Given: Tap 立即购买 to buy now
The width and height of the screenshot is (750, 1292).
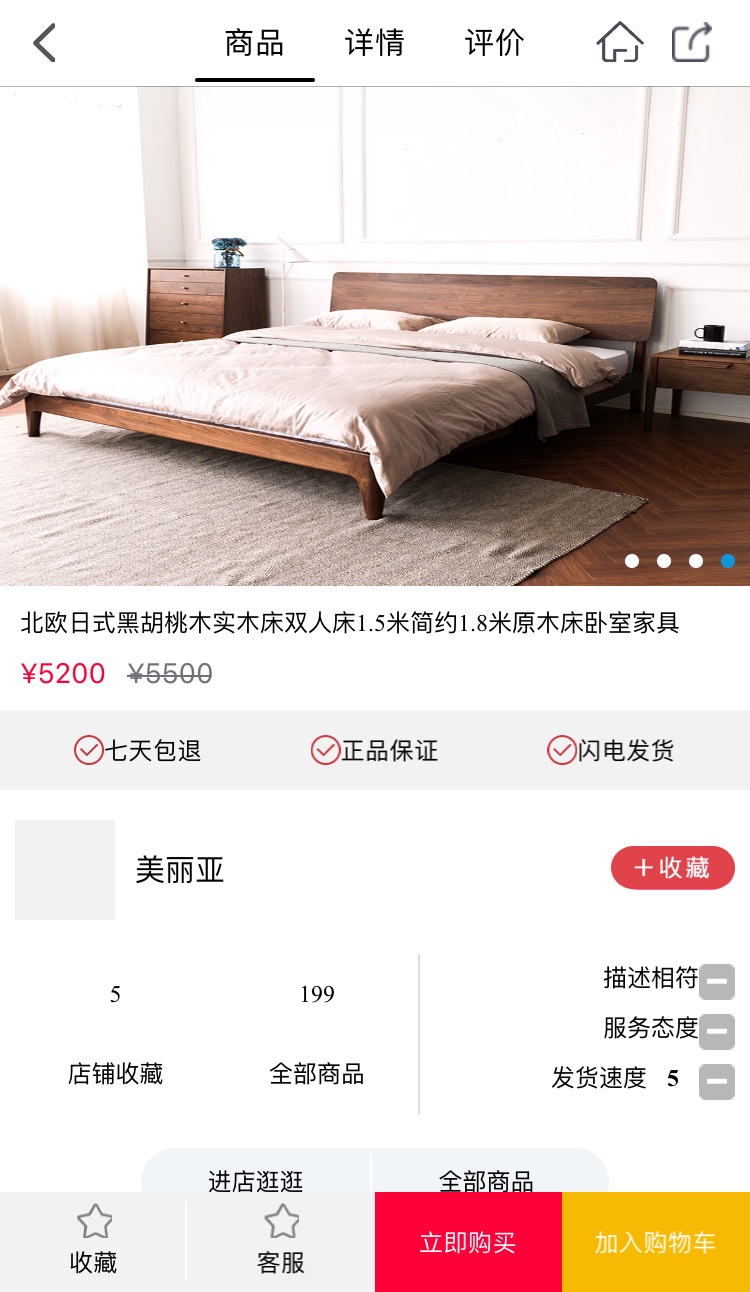Looking at the screenshot, I should pyautogui.click(x=468, y=1242).
